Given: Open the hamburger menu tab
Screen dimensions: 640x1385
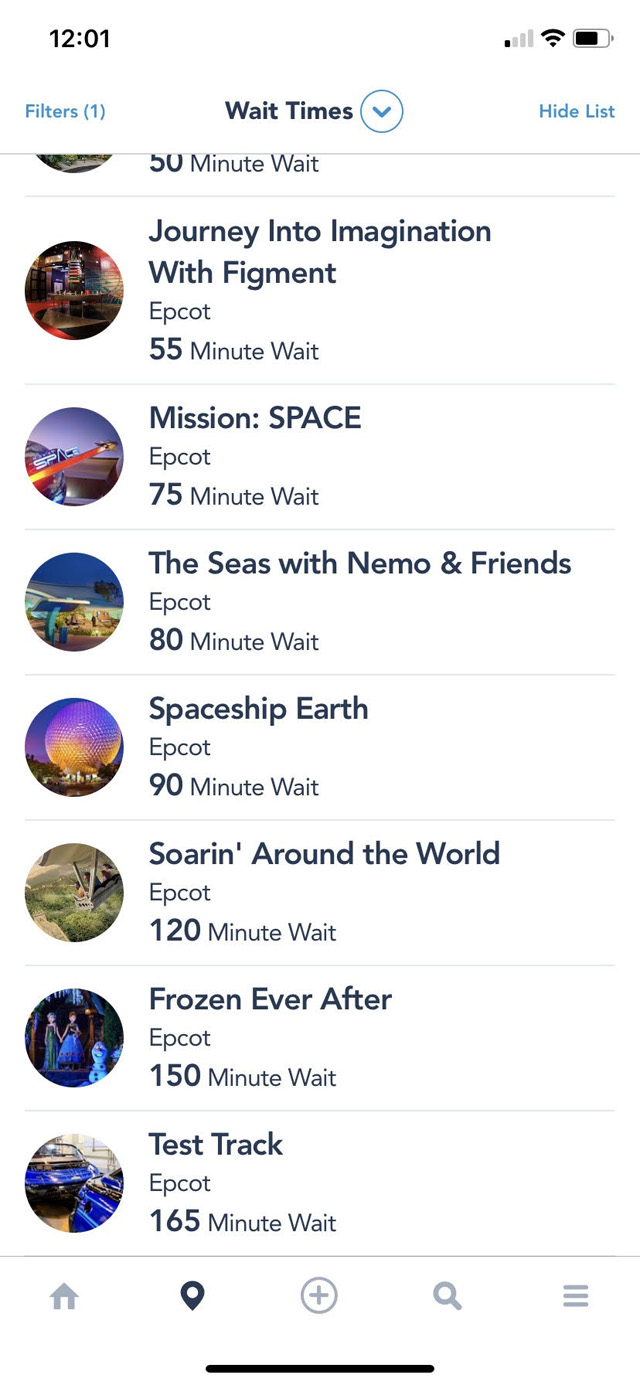Looking at the screenshot, I should point(575,1297).
